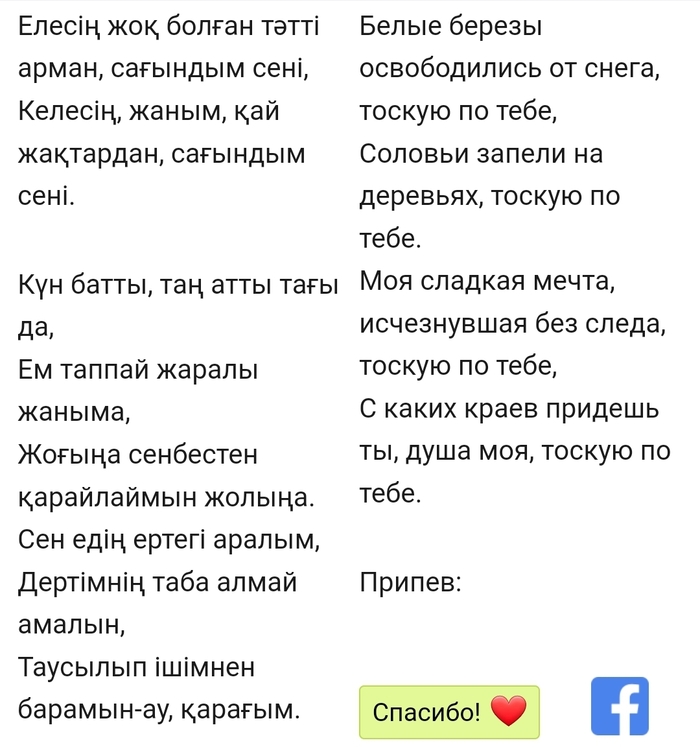The image size is (700, 747).
Task: Share the lyrics on Facebook
Action: [620, 706]
